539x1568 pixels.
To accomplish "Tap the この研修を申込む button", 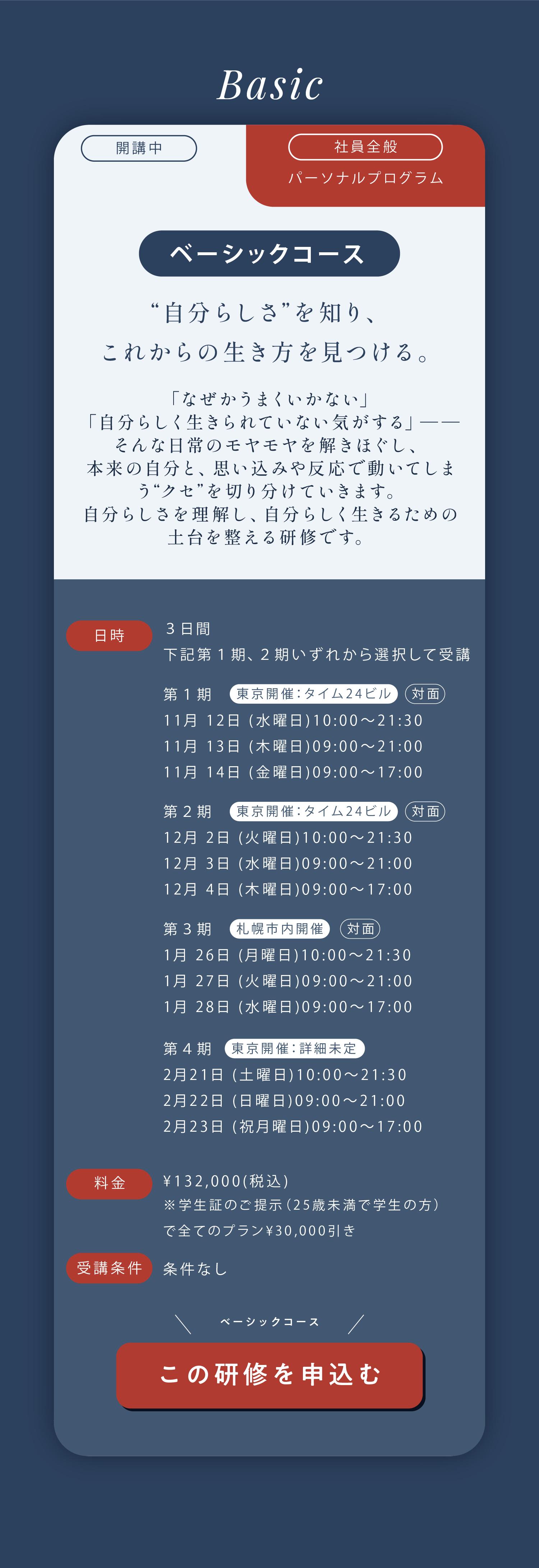I will point(269,1374).
